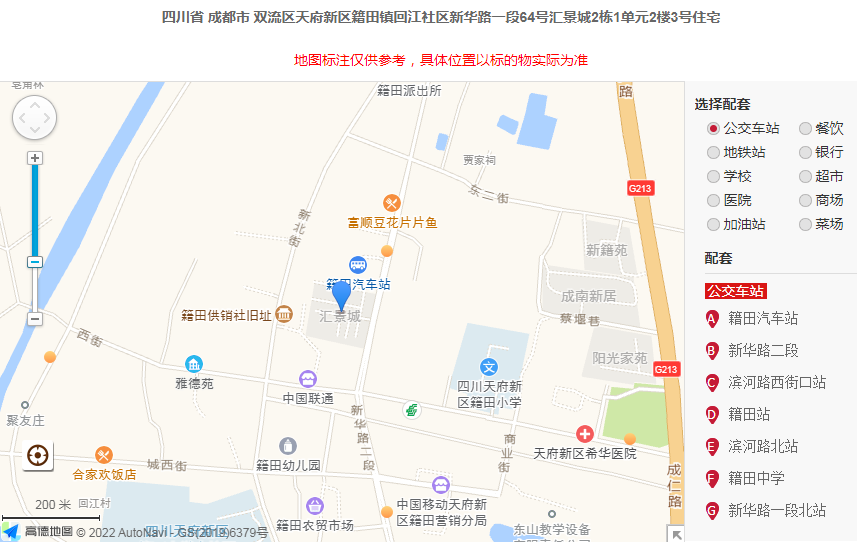Choose 银行 as nearby facility
The width and height of the screenshot is (857, 542).
coord(805,152)
